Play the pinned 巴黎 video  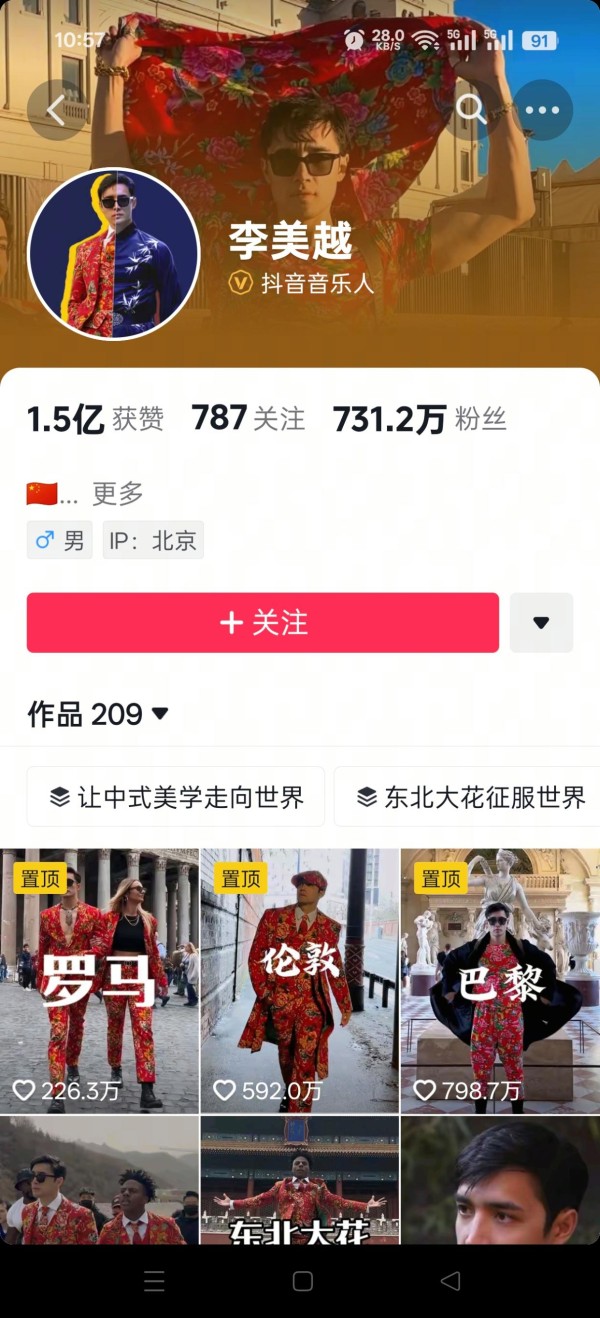click(x=500, y=980)
